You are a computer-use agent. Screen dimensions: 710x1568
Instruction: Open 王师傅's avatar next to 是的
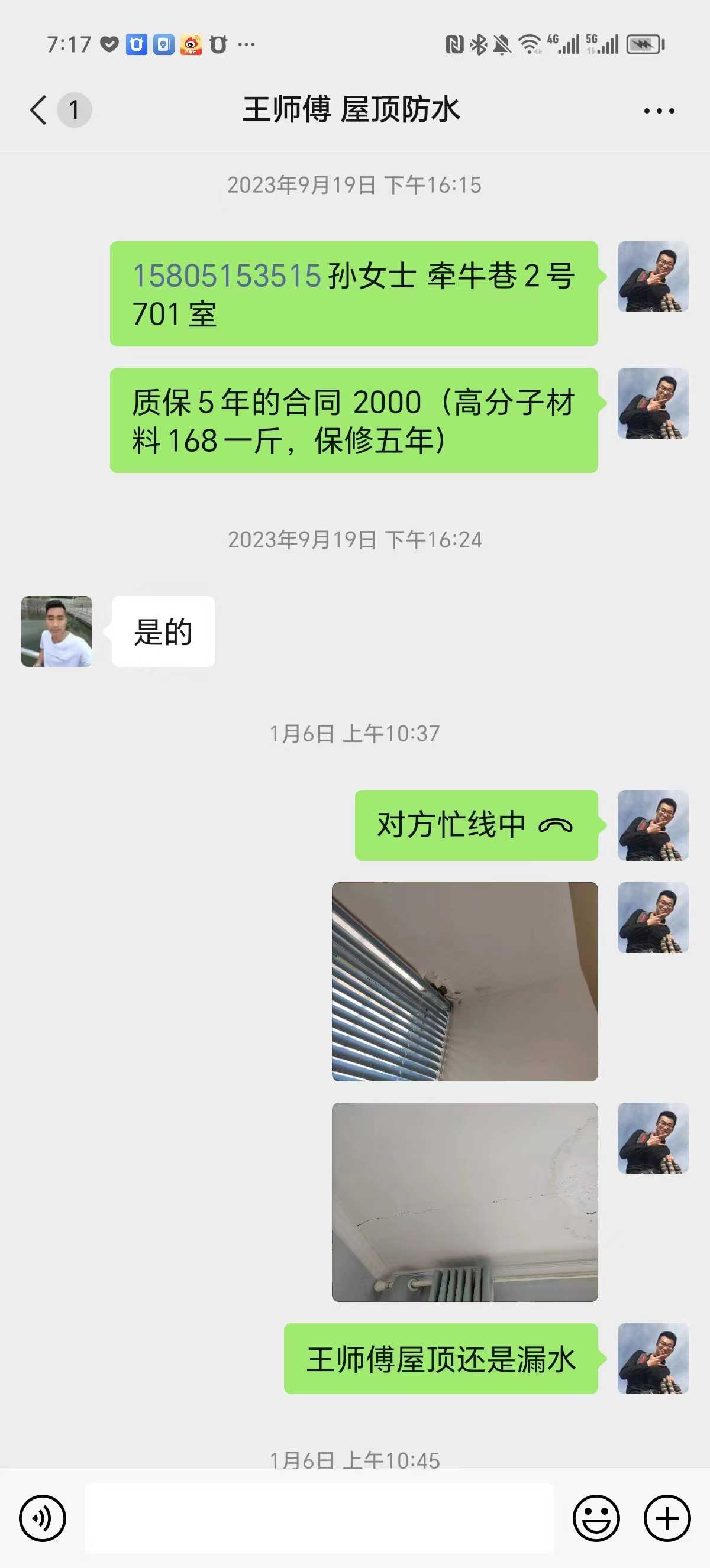57,631
